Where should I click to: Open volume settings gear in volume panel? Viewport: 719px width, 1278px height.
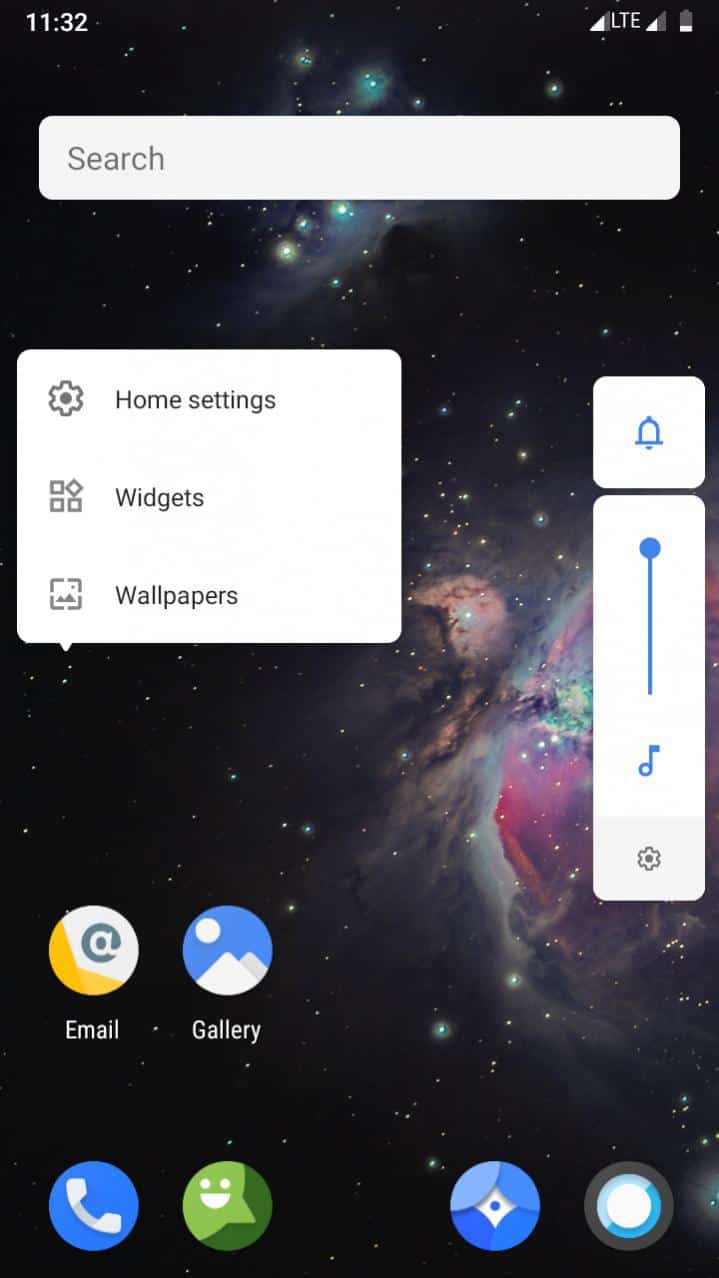tap(649, 858)
